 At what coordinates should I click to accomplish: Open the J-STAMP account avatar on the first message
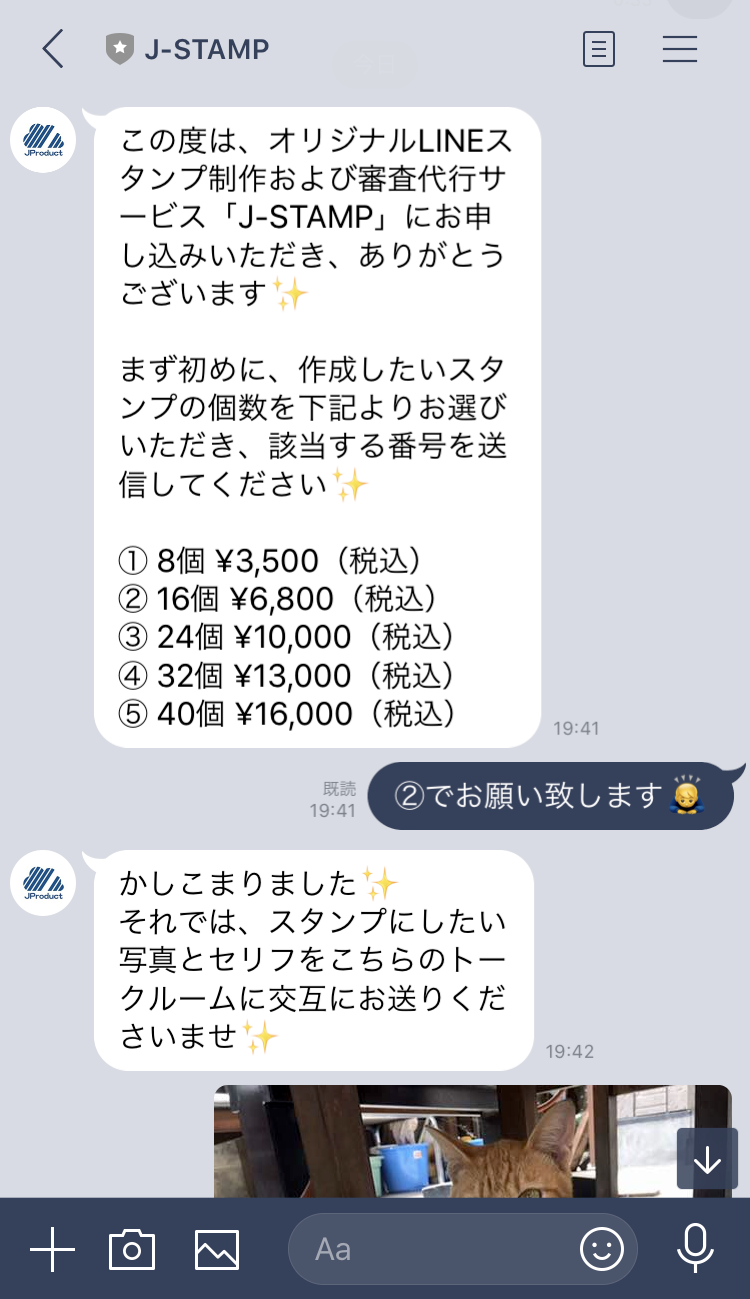coord(43,139)
